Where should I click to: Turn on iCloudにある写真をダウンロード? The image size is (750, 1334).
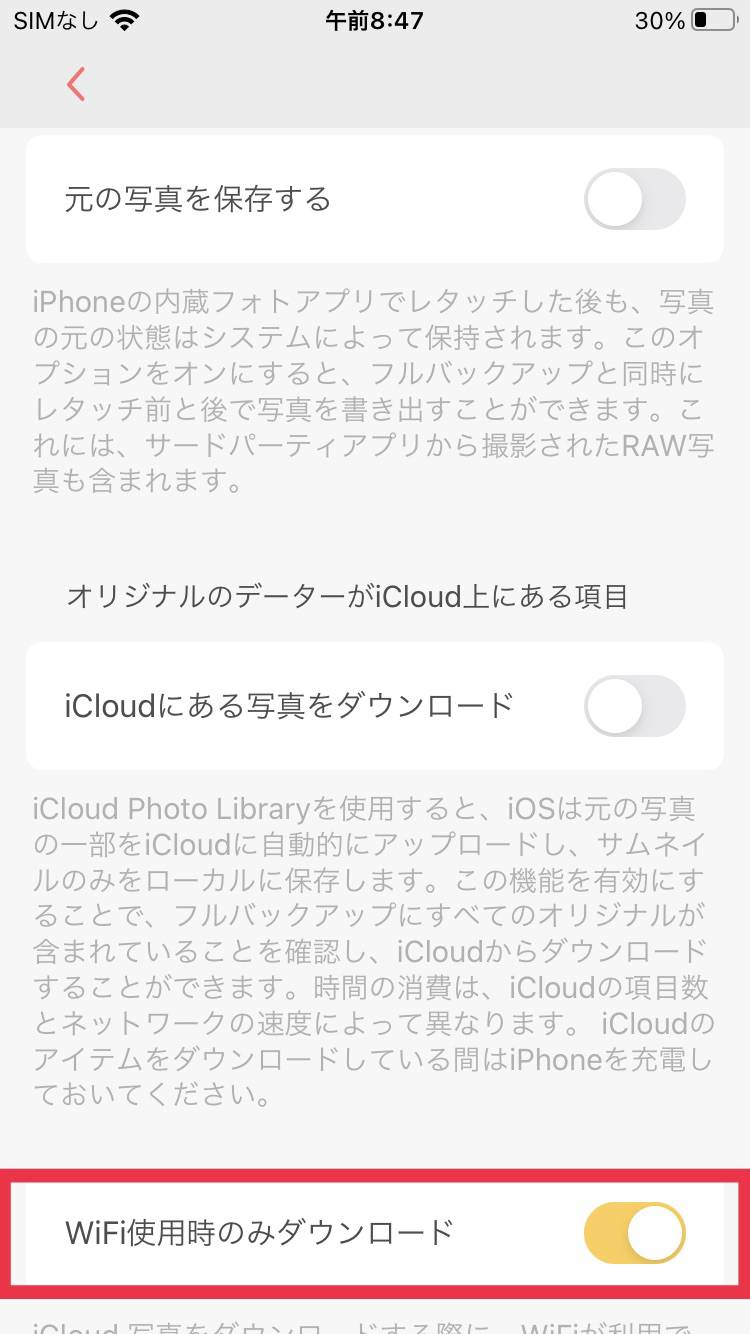634,707
